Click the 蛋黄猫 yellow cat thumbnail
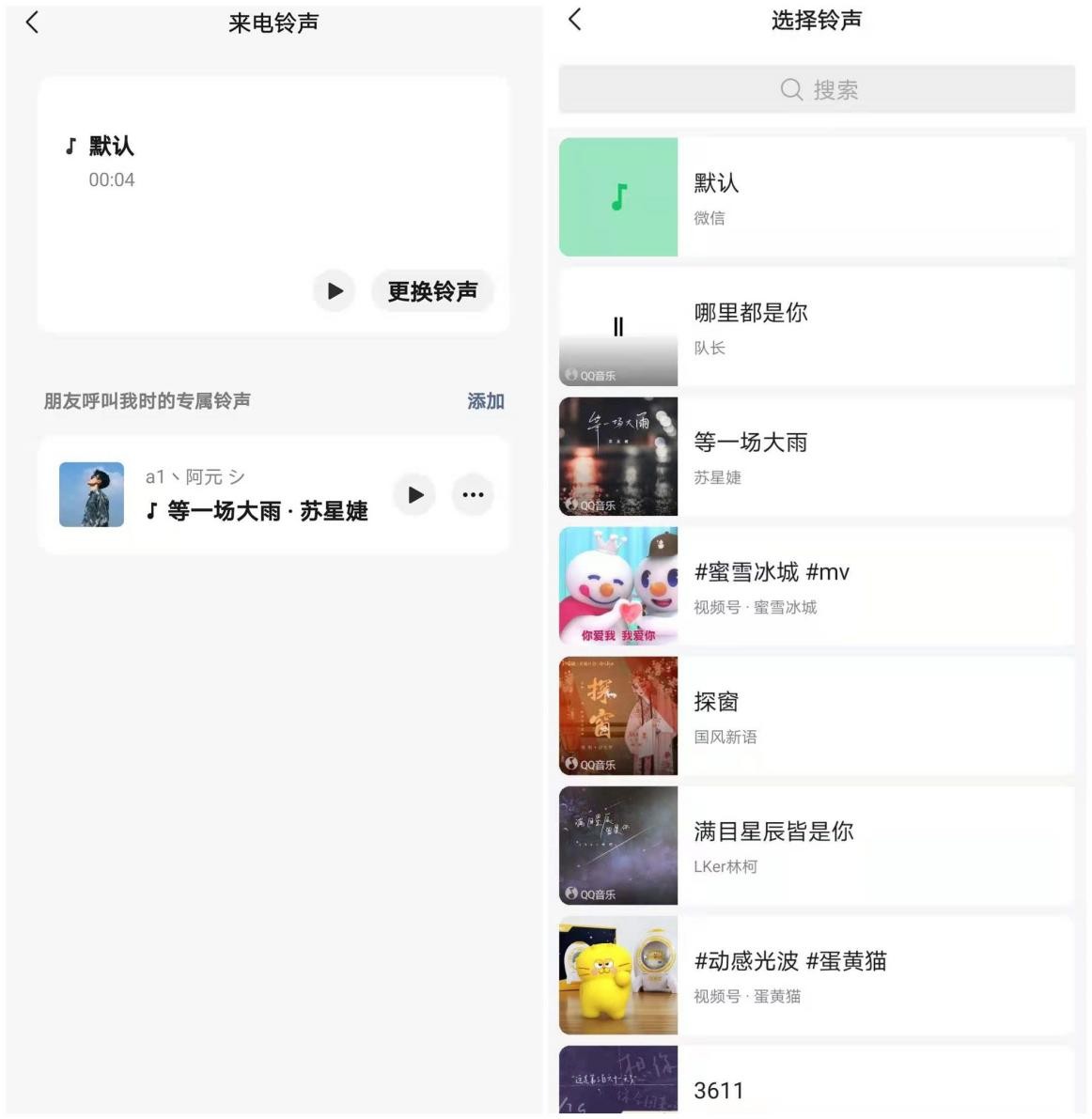Image resolution: width=1092 pixels, height=1119 pixels. (617, 974)
